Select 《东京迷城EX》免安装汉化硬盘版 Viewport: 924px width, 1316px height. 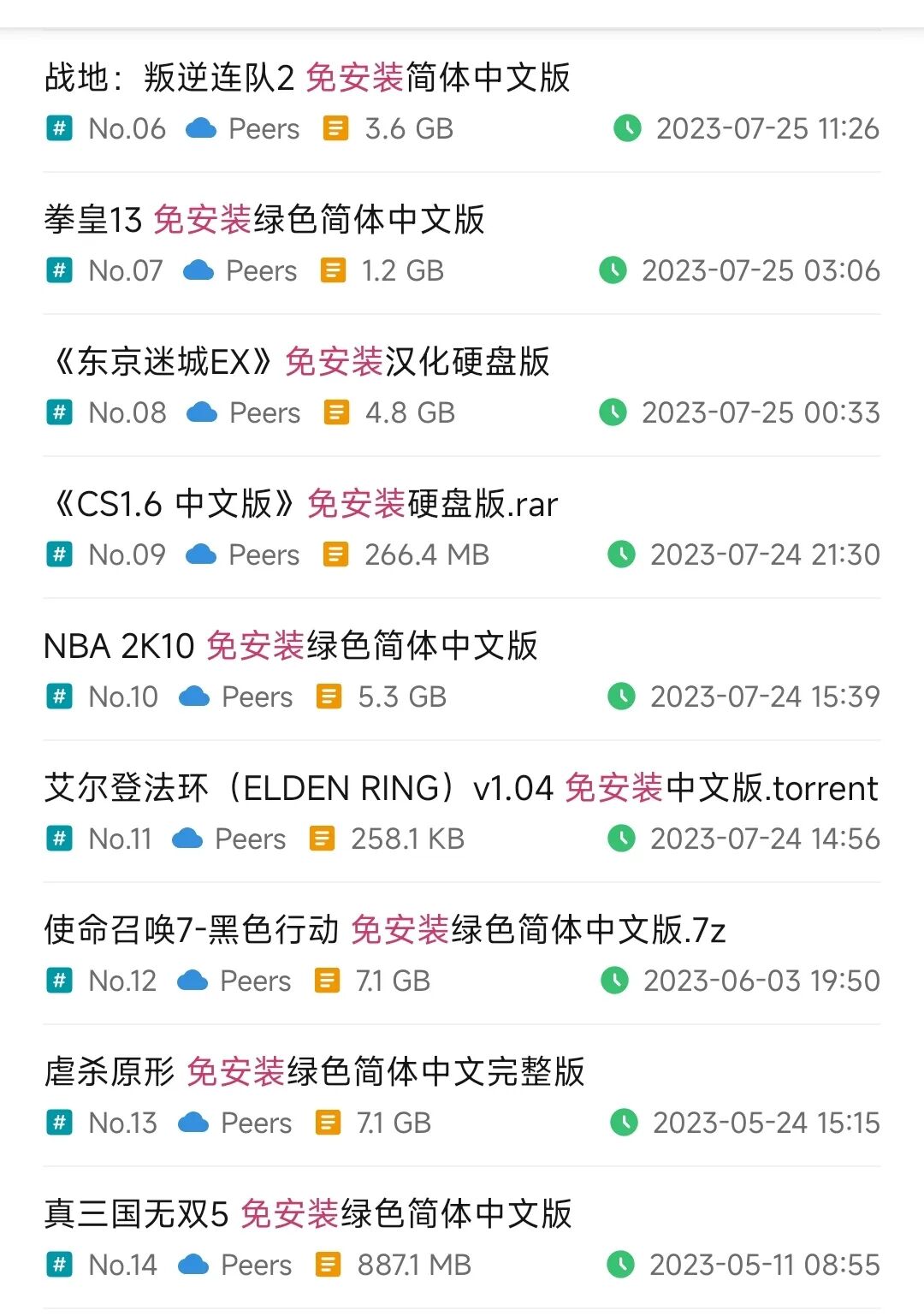click(x=298, y=362)
